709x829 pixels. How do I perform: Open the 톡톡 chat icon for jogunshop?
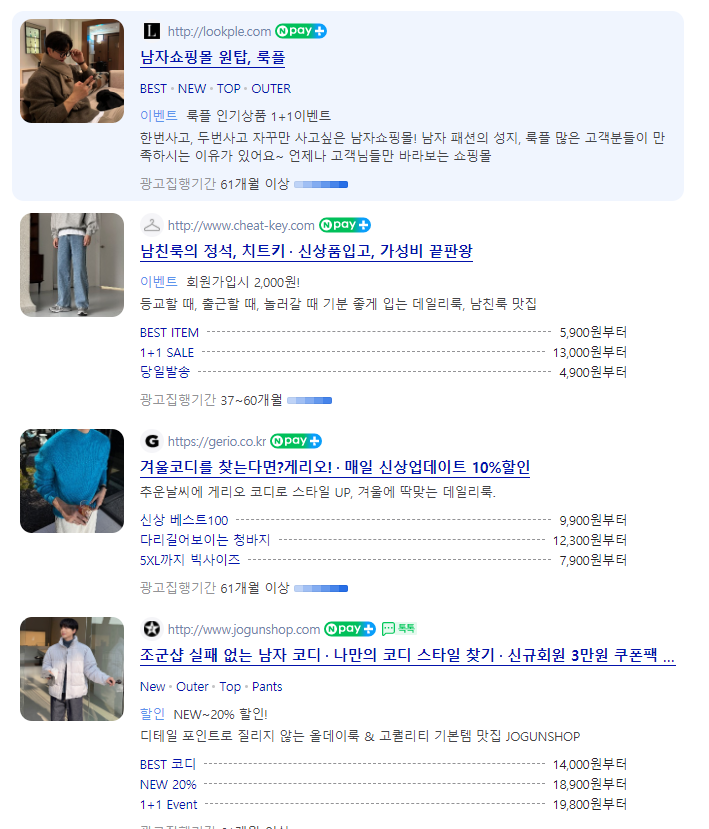pos(398,629)
